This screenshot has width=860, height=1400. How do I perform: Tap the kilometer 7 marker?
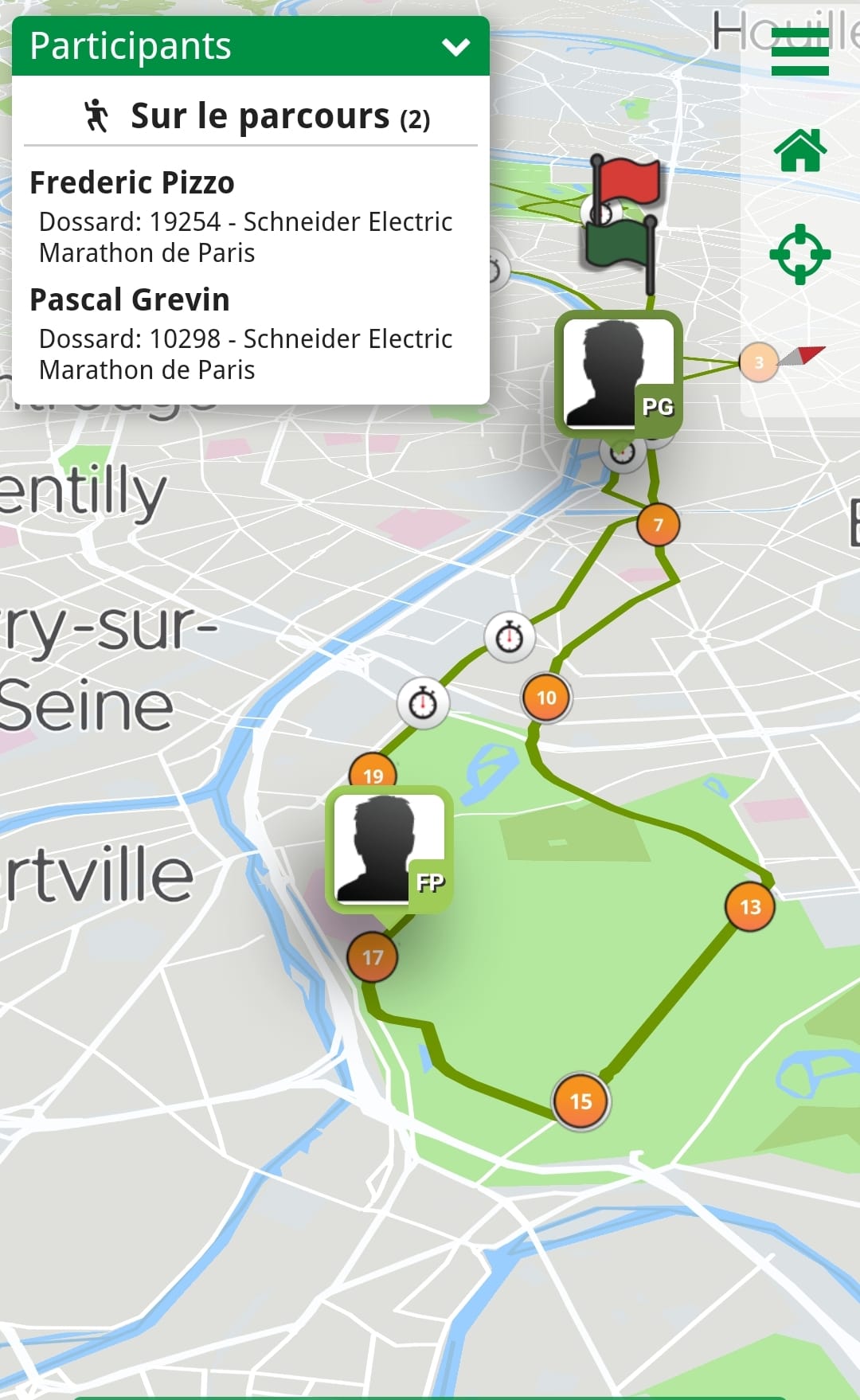(x=658, y=525)
